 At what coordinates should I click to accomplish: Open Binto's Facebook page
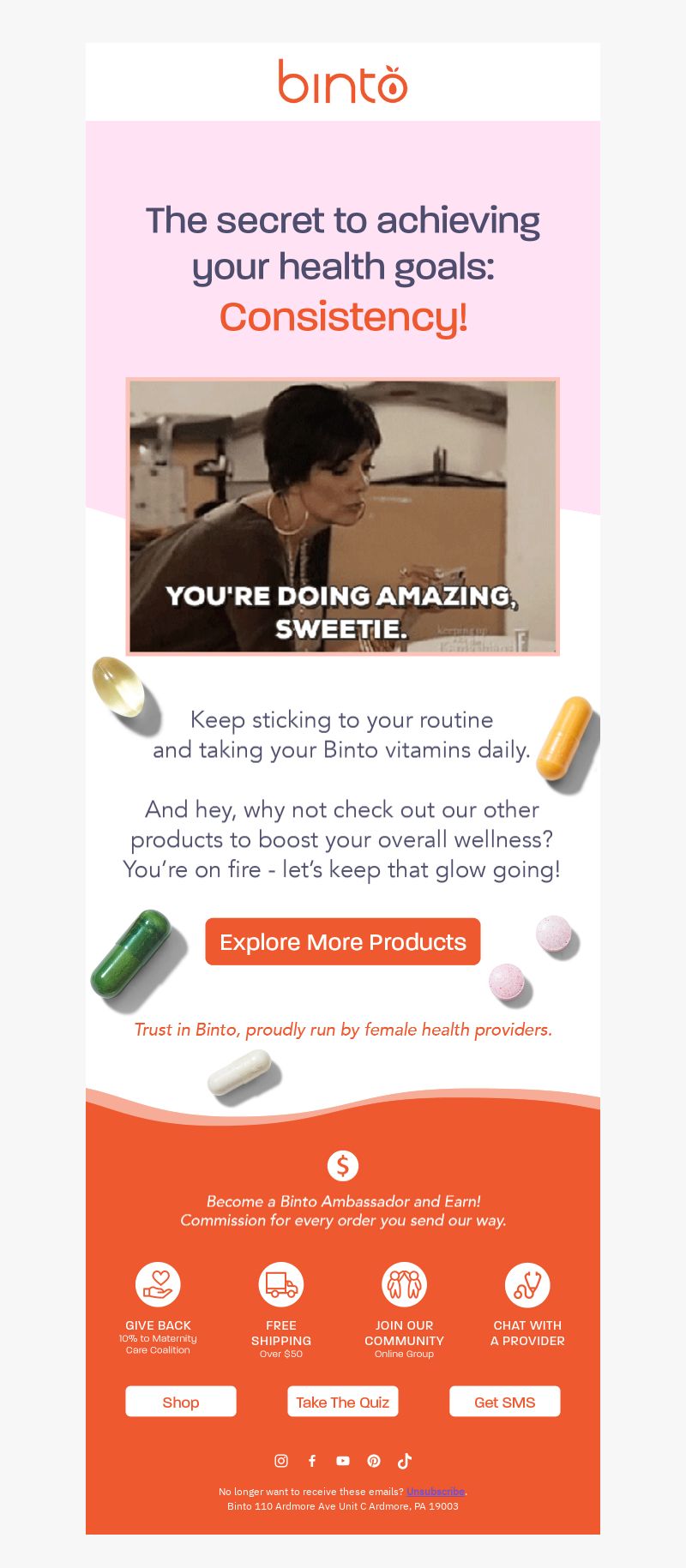click(312, 1461)
